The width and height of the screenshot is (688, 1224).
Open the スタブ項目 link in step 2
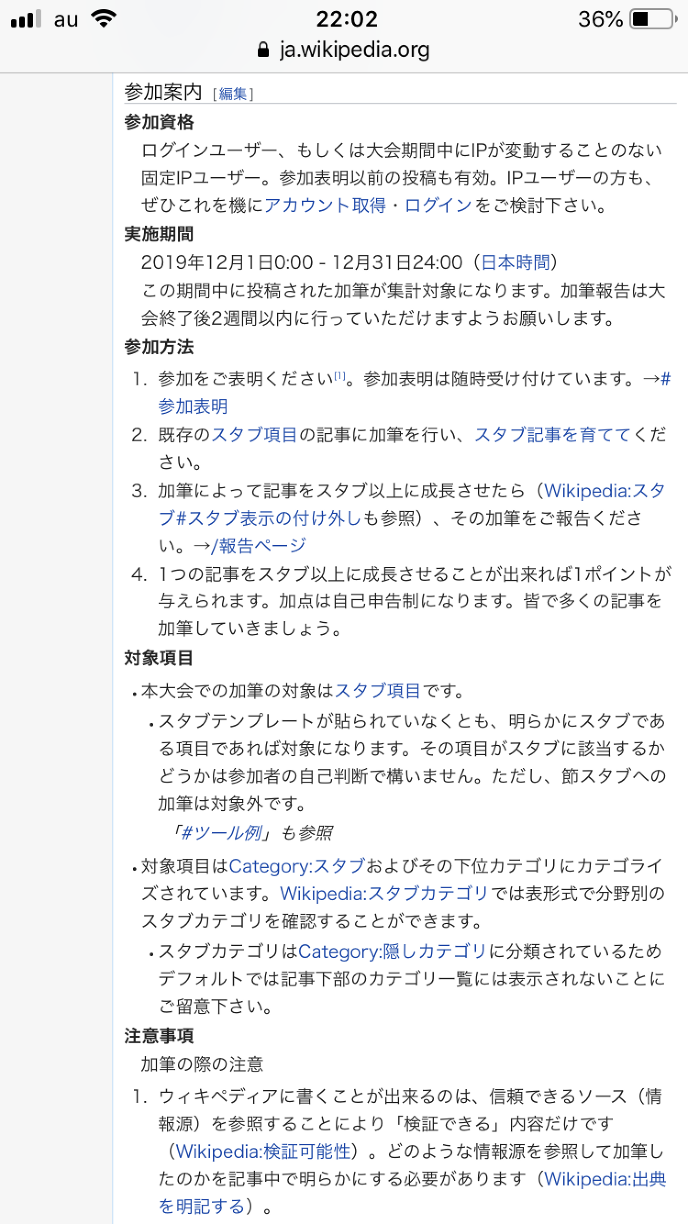pos(254,435)
